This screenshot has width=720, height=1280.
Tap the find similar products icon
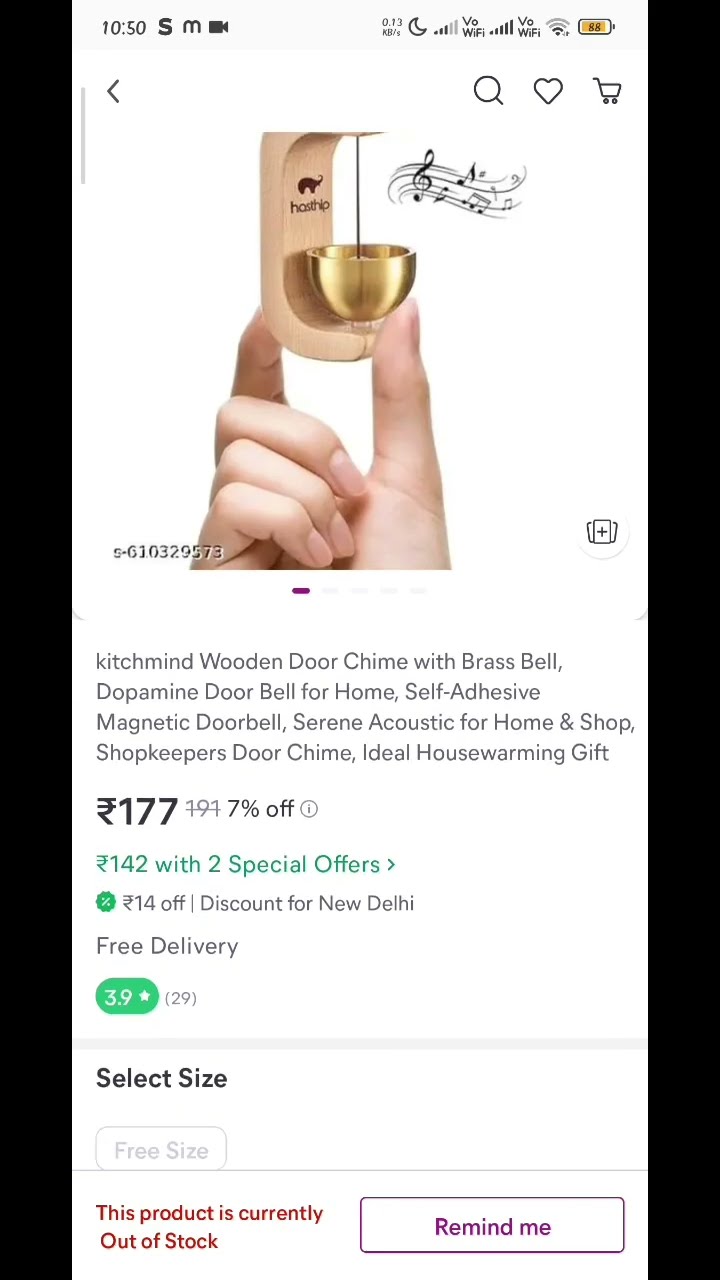click(602, 532)
